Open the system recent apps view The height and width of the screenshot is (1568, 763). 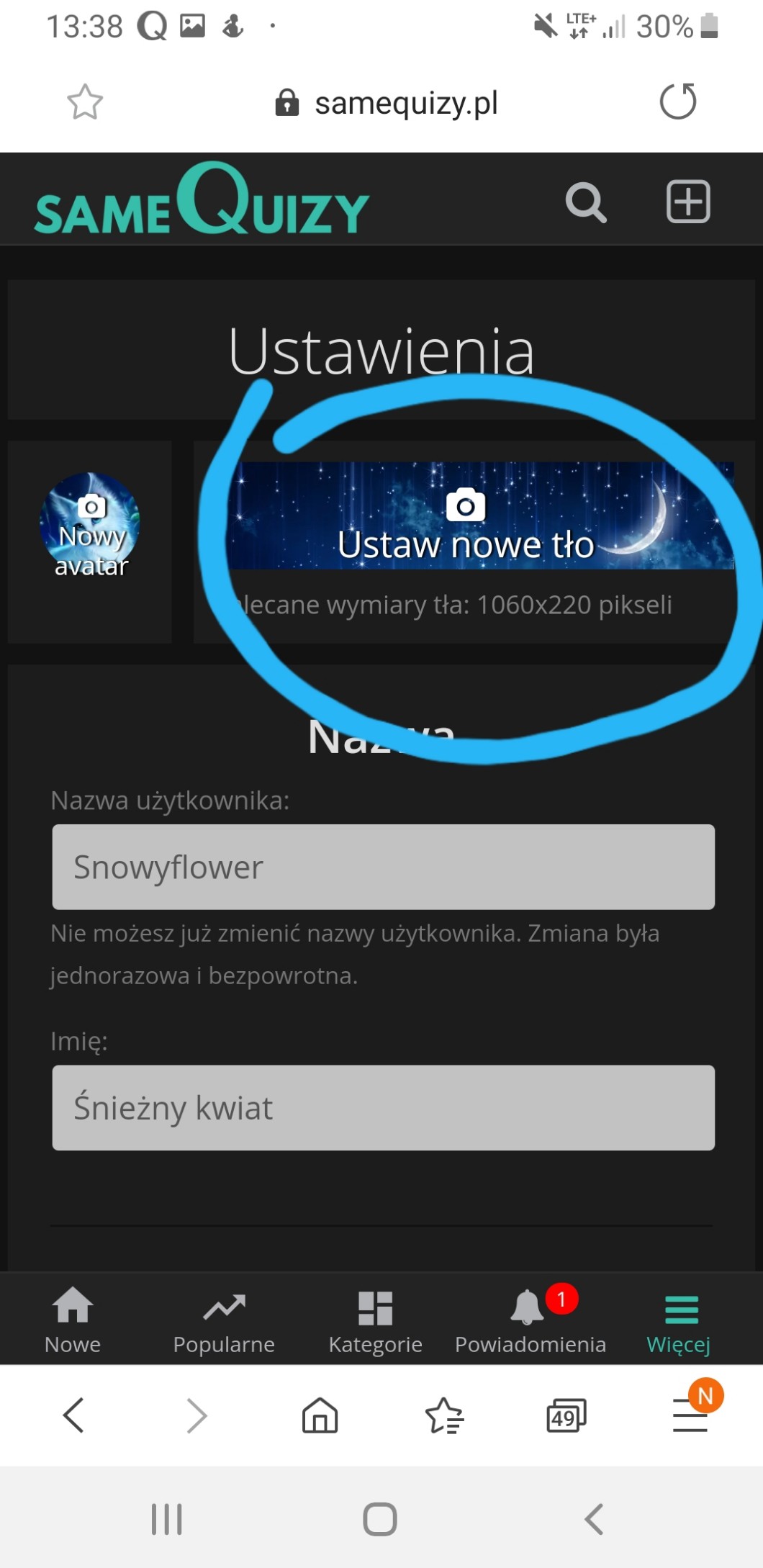166,1519
